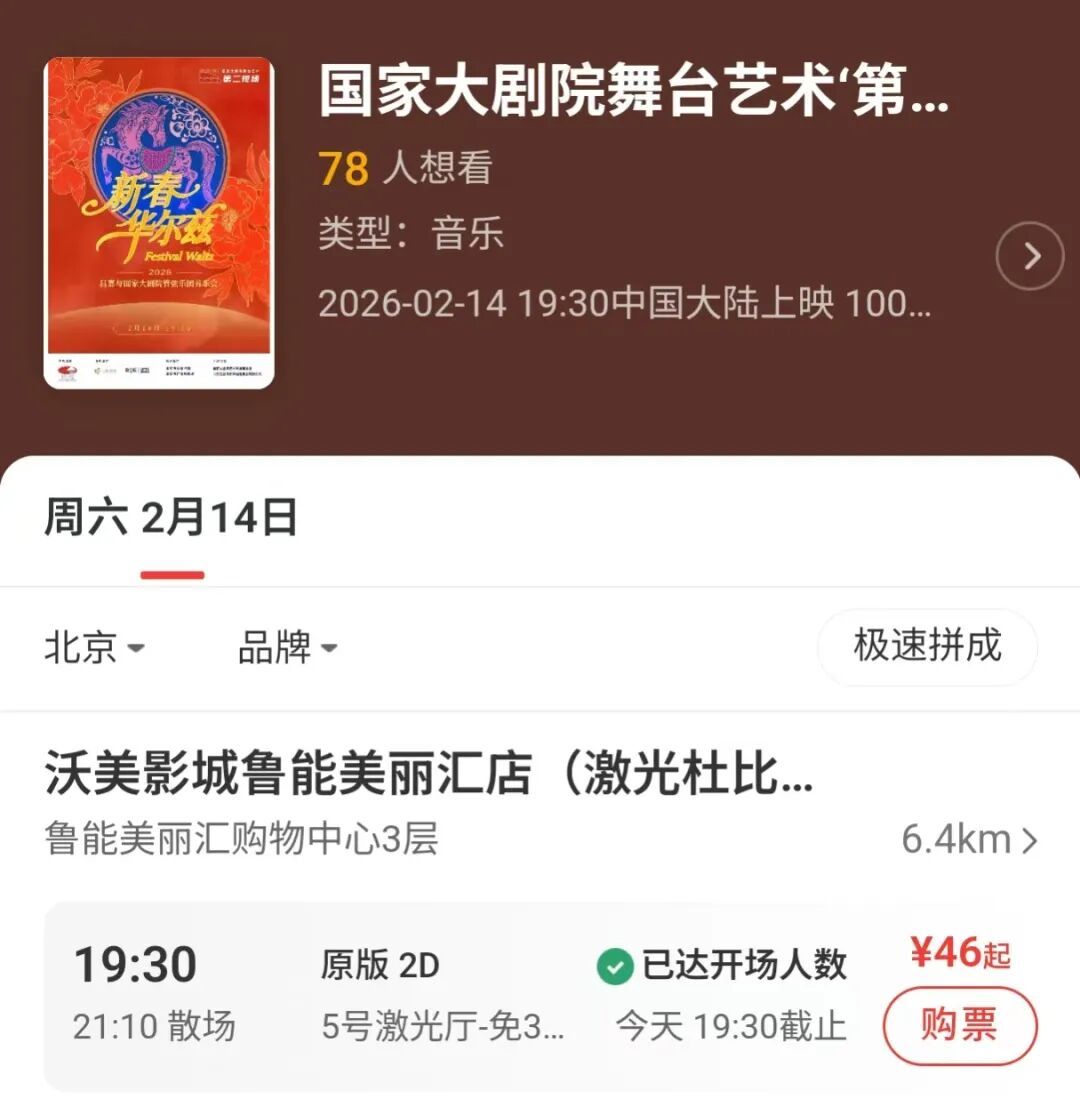The height and width of the screenshot is (1115, 1080).
Task: Open the 北京 city dropdown
Action: pyautogui.click(x=94, y=648)
